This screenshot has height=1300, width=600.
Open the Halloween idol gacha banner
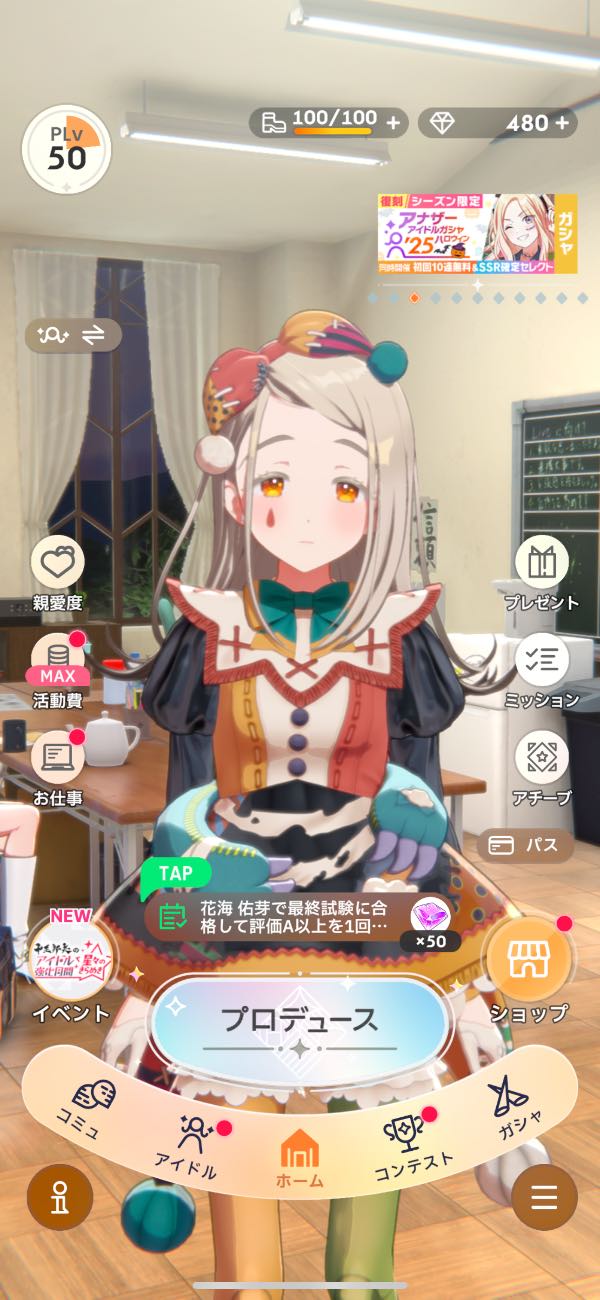[477, 234]
